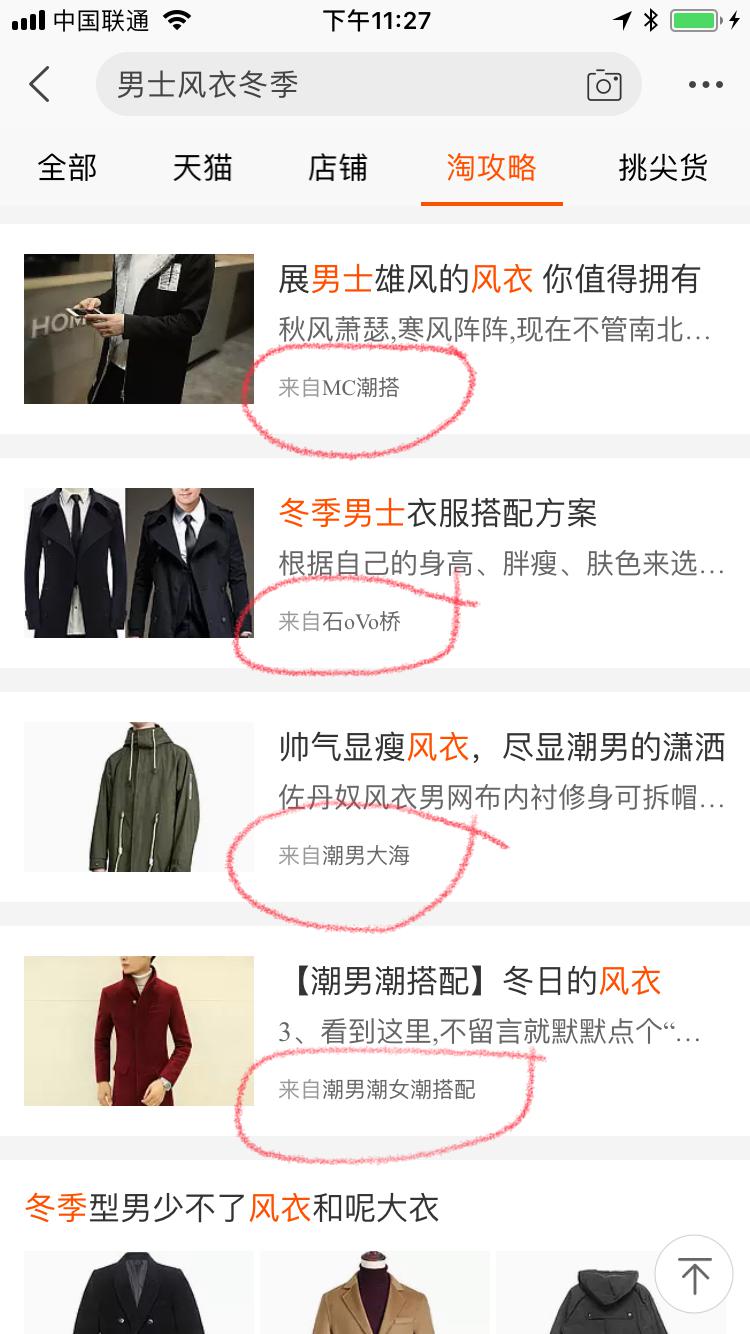This screenshot has height=1334, width=750.
Task: Open camera image search
Action: (x=604, y=85)
